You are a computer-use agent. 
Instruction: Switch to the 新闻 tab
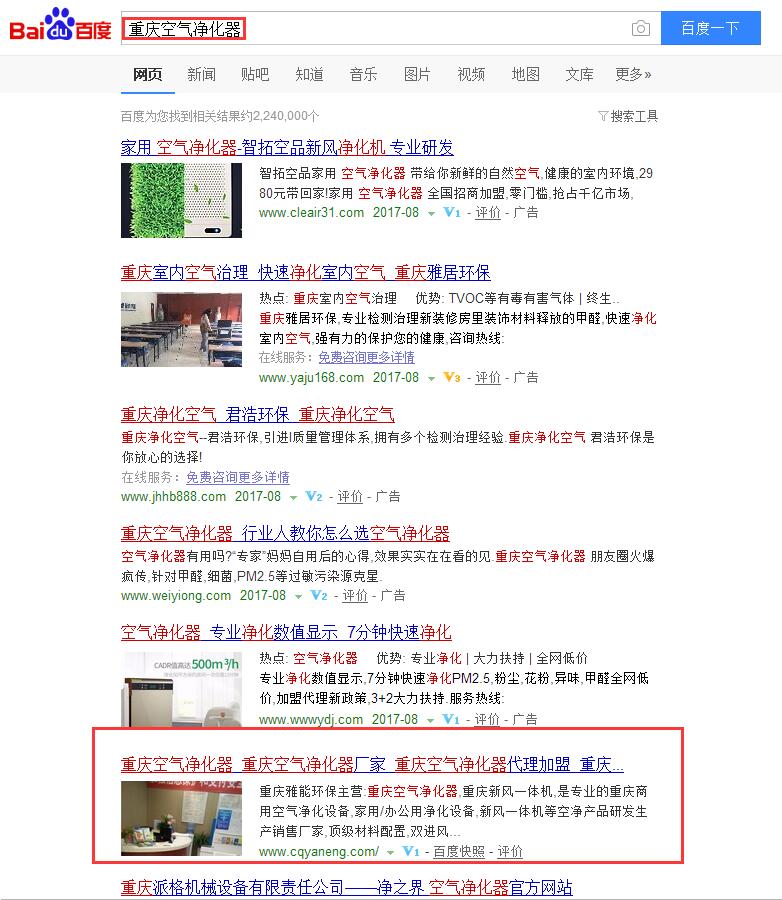tap(201, 74)
